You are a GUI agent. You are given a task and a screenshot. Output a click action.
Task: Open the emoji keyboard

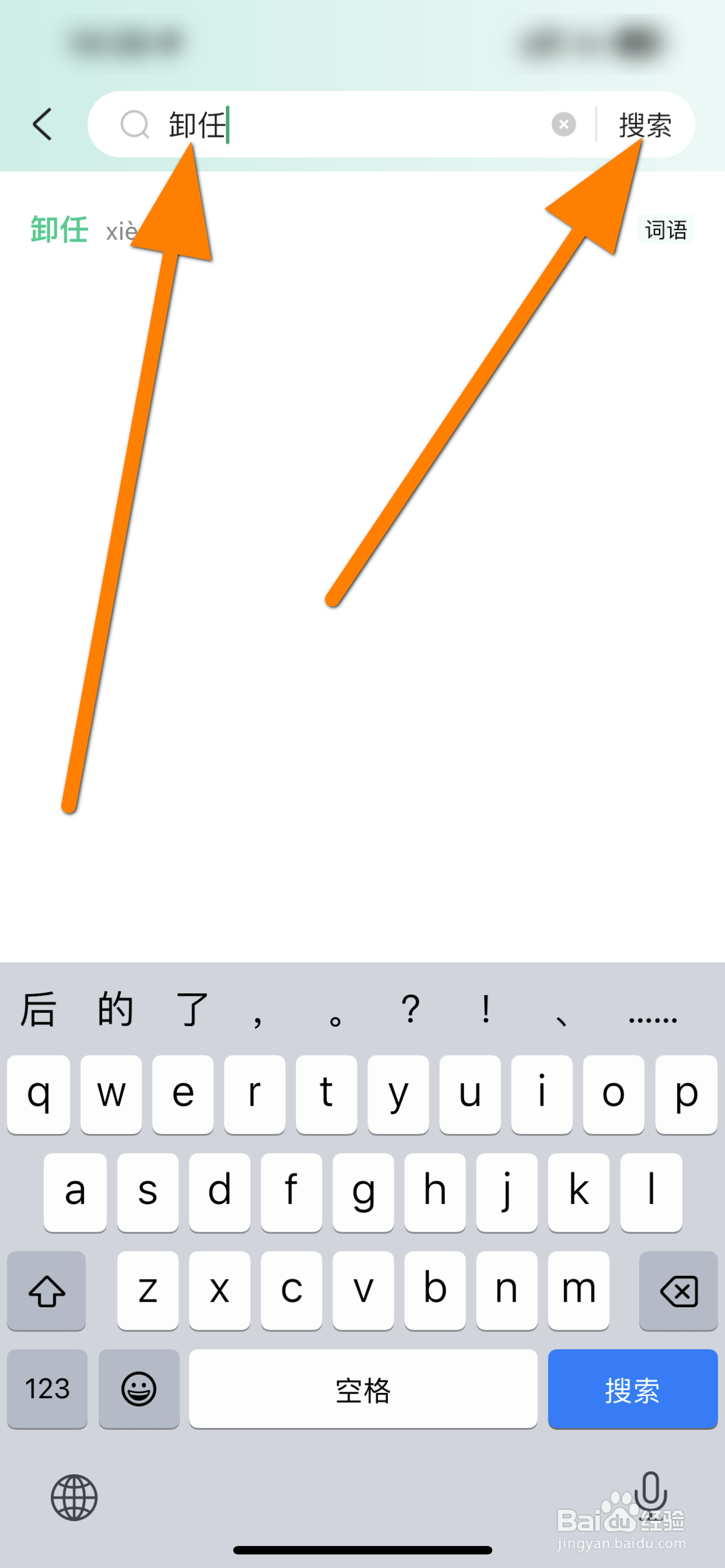coord(139,1390)
